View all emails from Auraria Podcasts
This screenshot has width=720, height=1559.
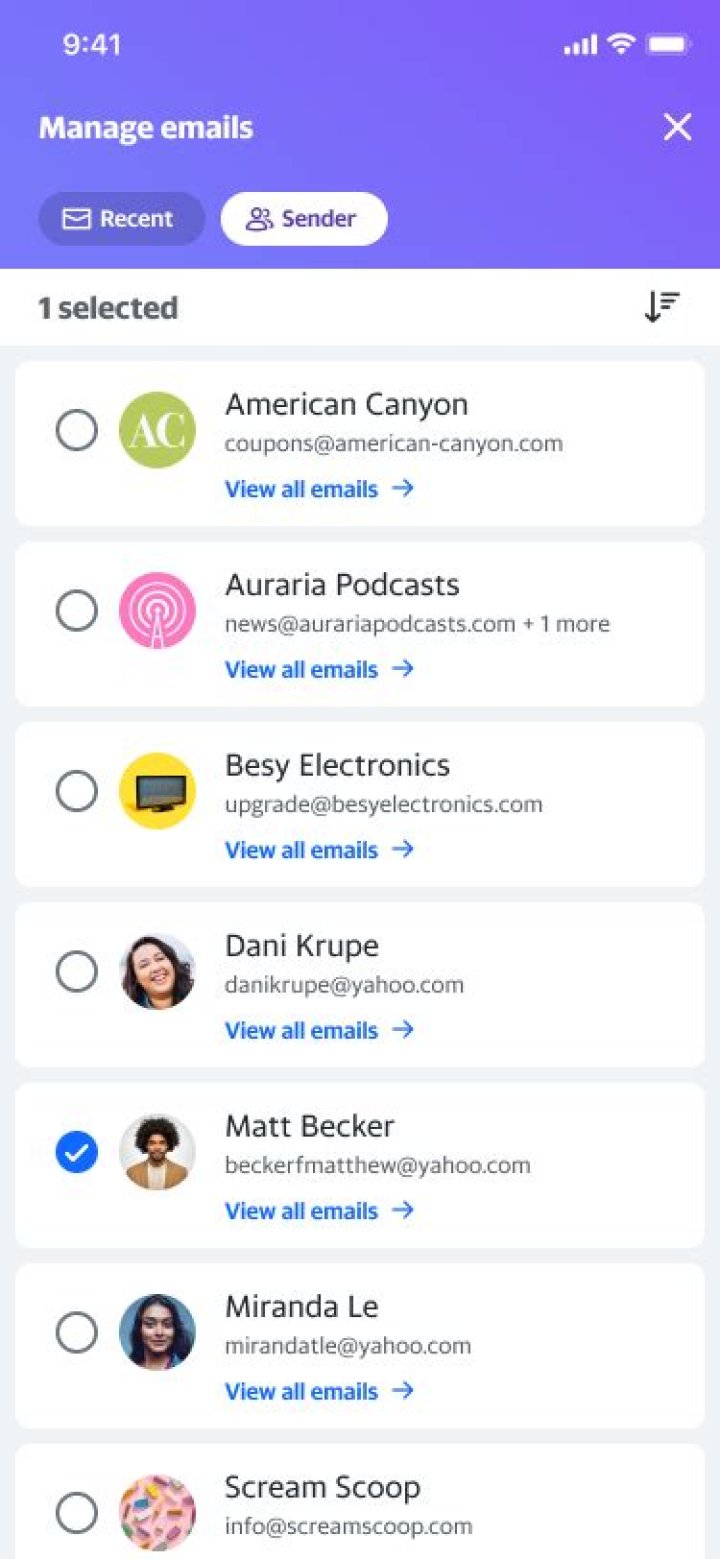302,669
